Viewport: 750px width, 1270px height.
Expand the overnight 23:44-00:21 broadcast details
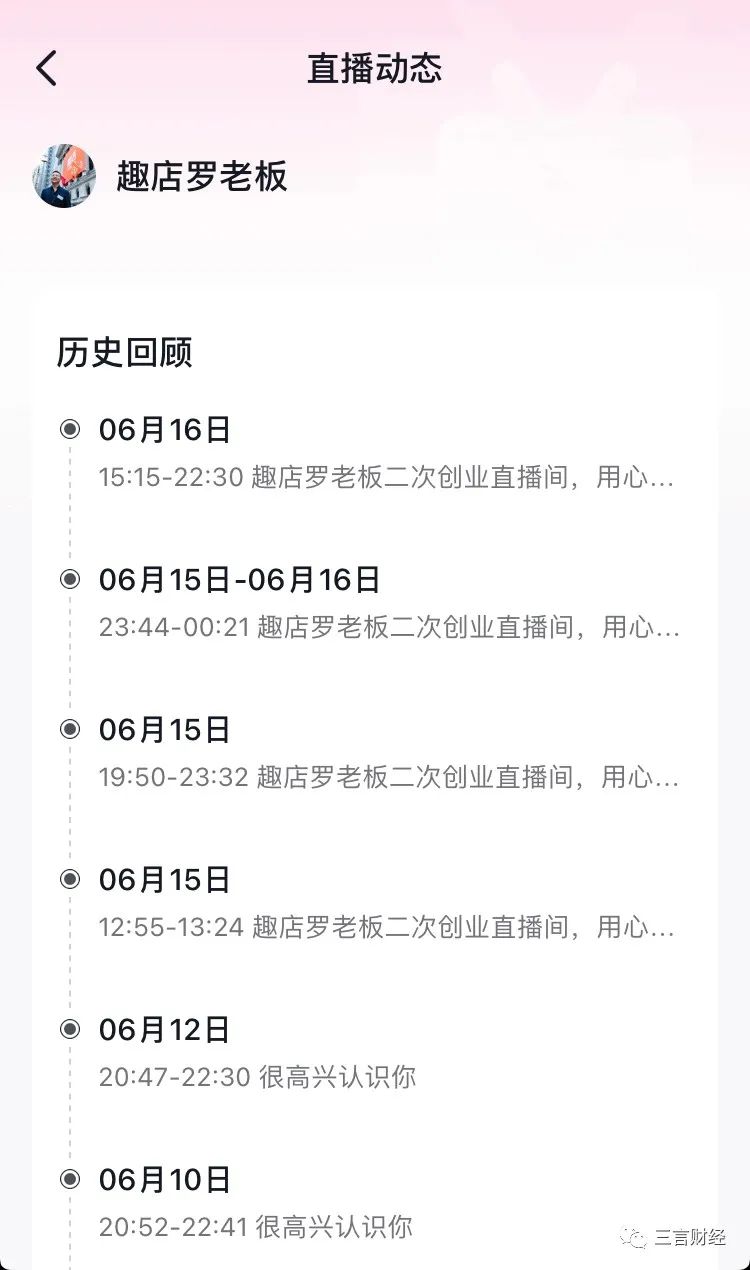[x=390, y=628]
